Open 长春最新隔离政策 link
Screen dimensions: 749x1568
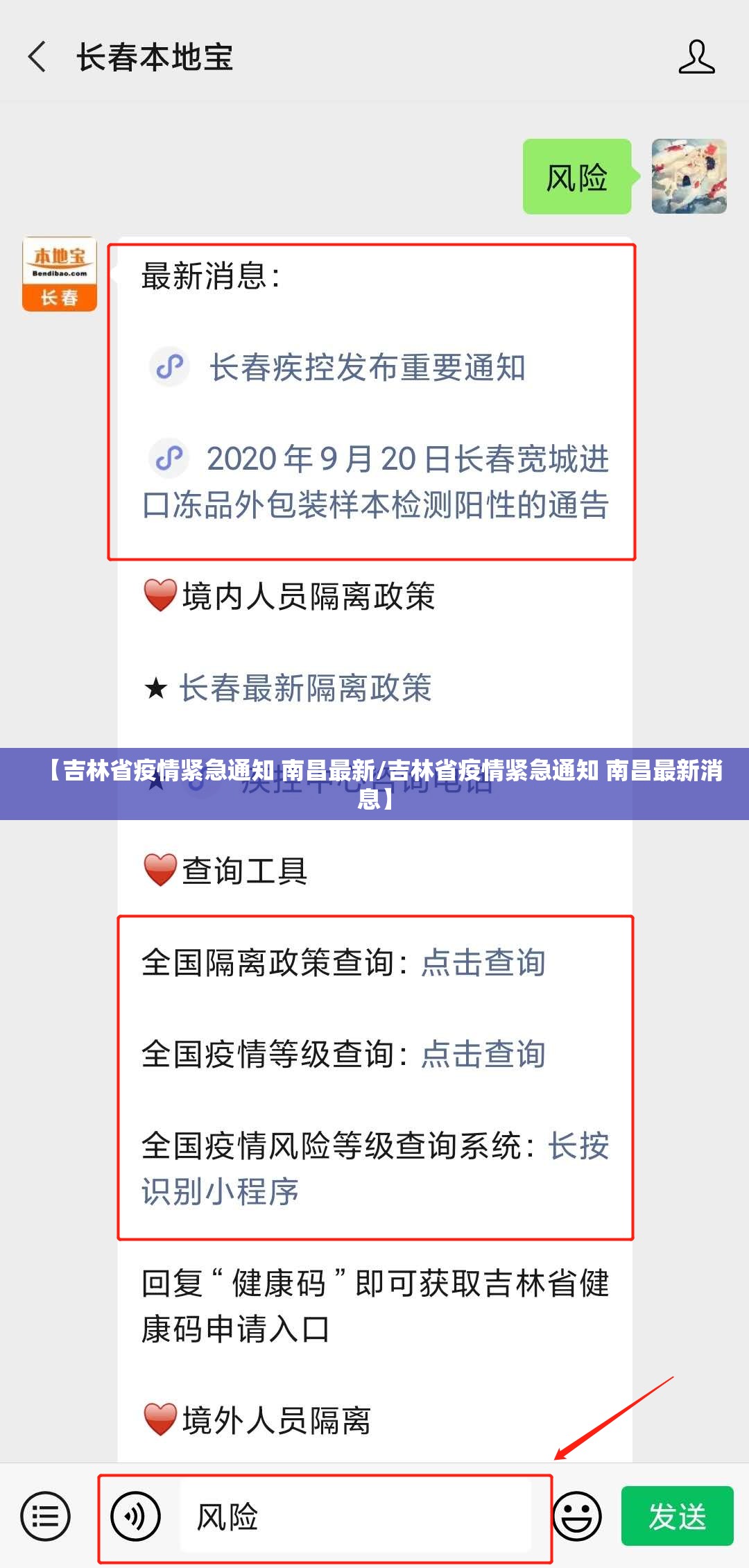pos(305,688)
